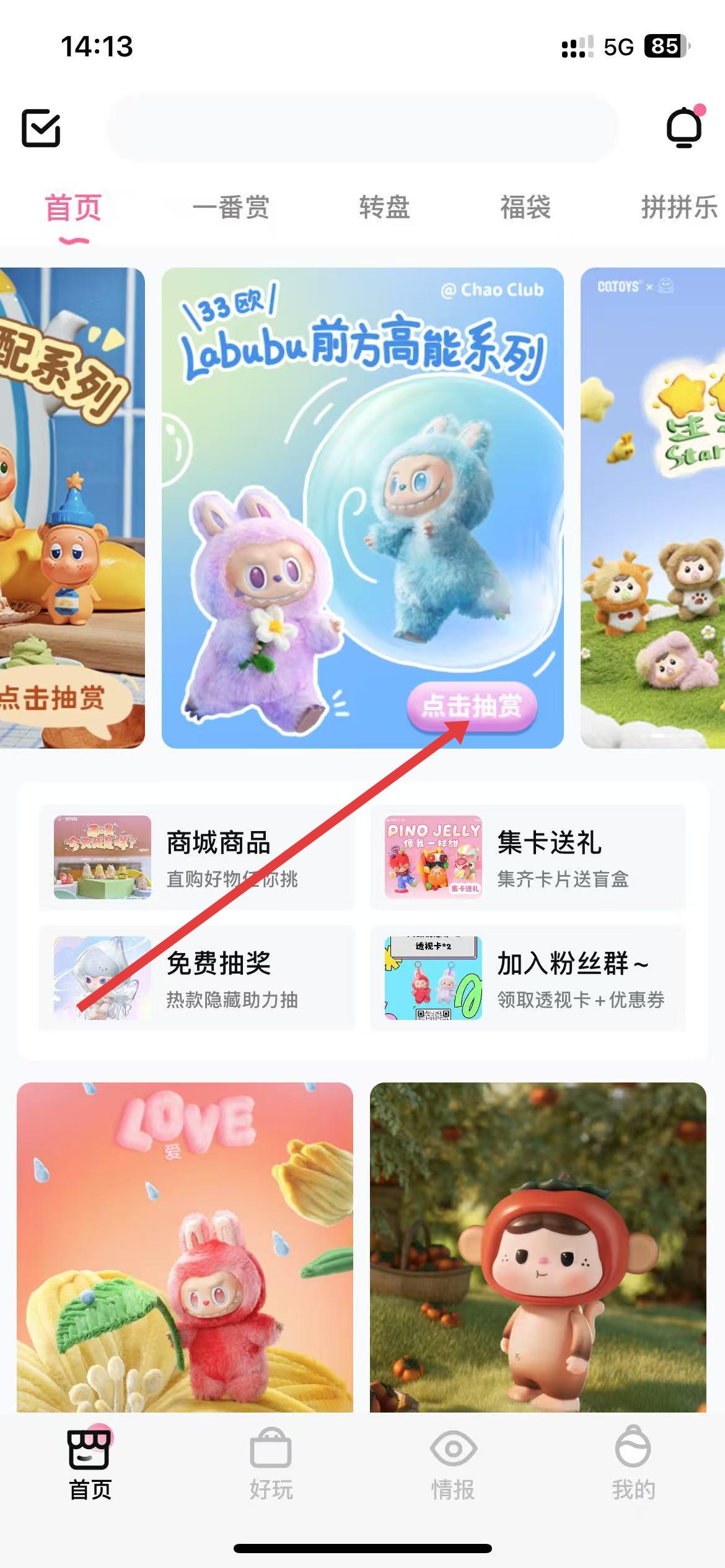Open 集卡送礼 card collection entry
This screenshot has width=725, height=1568.
click(528, 857)
